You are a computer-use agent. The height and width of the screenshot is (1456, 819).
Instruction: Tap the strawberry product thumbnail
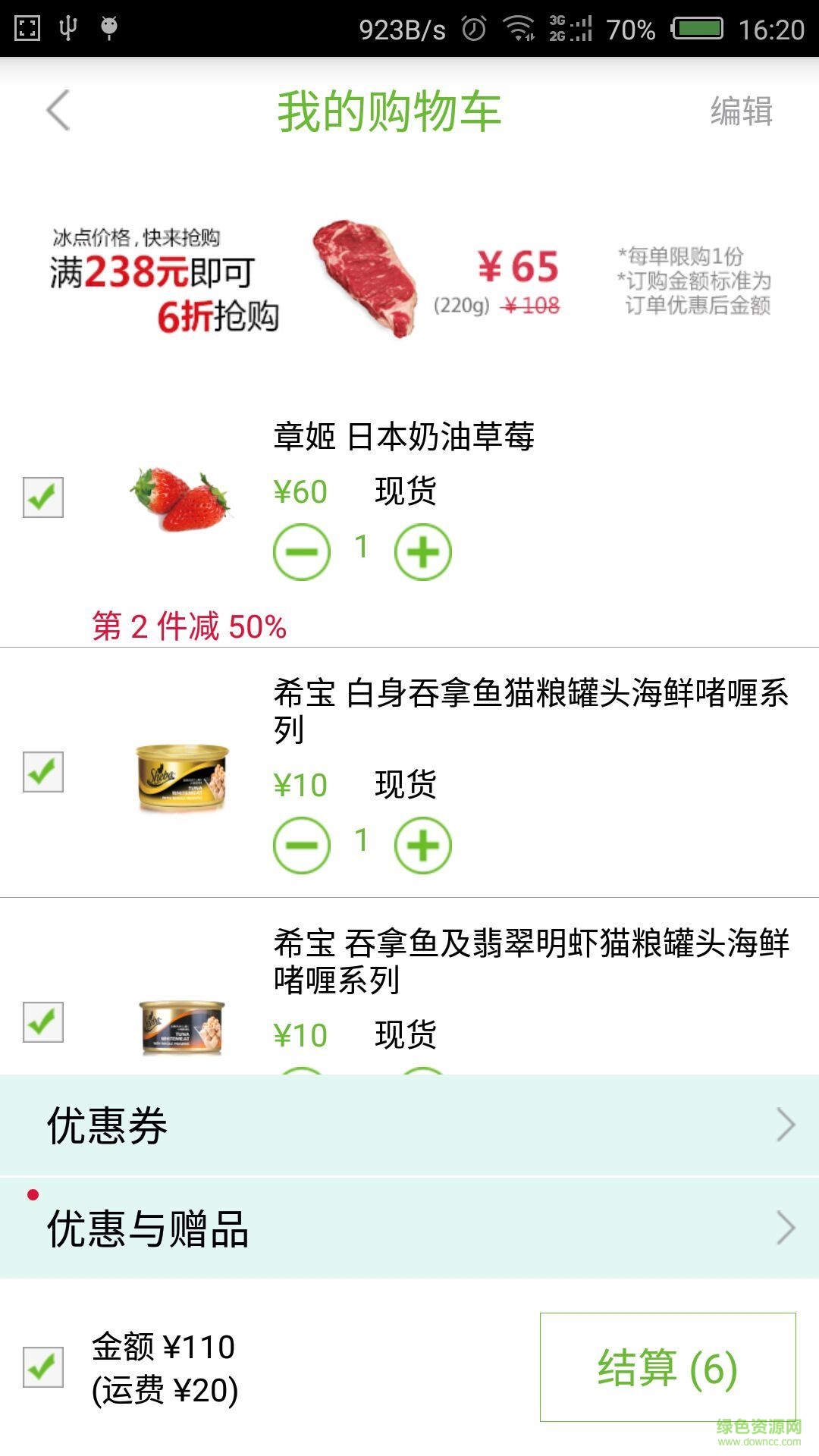tap(182, 497)
